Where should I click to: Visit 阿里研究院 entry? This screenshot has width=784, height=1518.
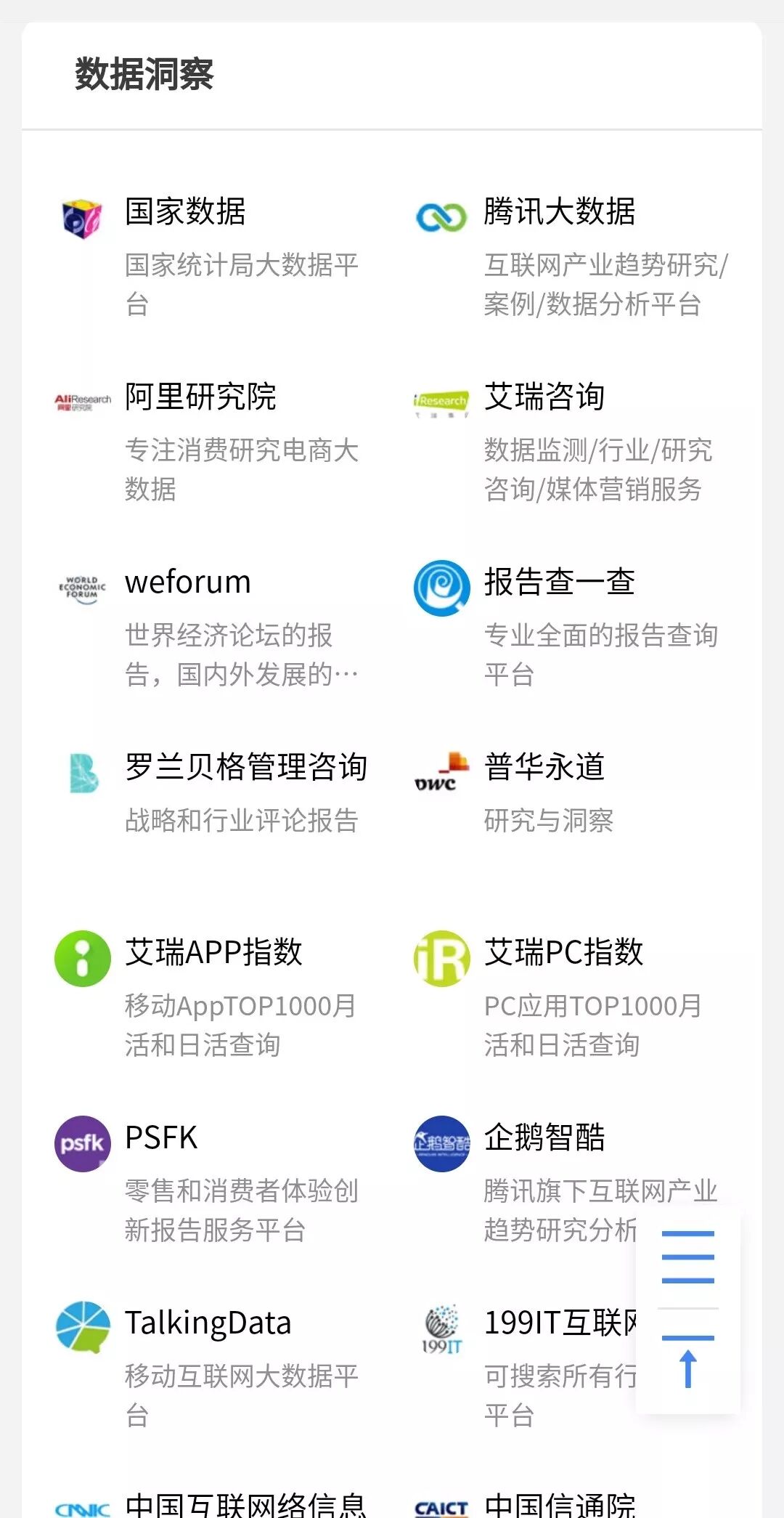(200, 397)
